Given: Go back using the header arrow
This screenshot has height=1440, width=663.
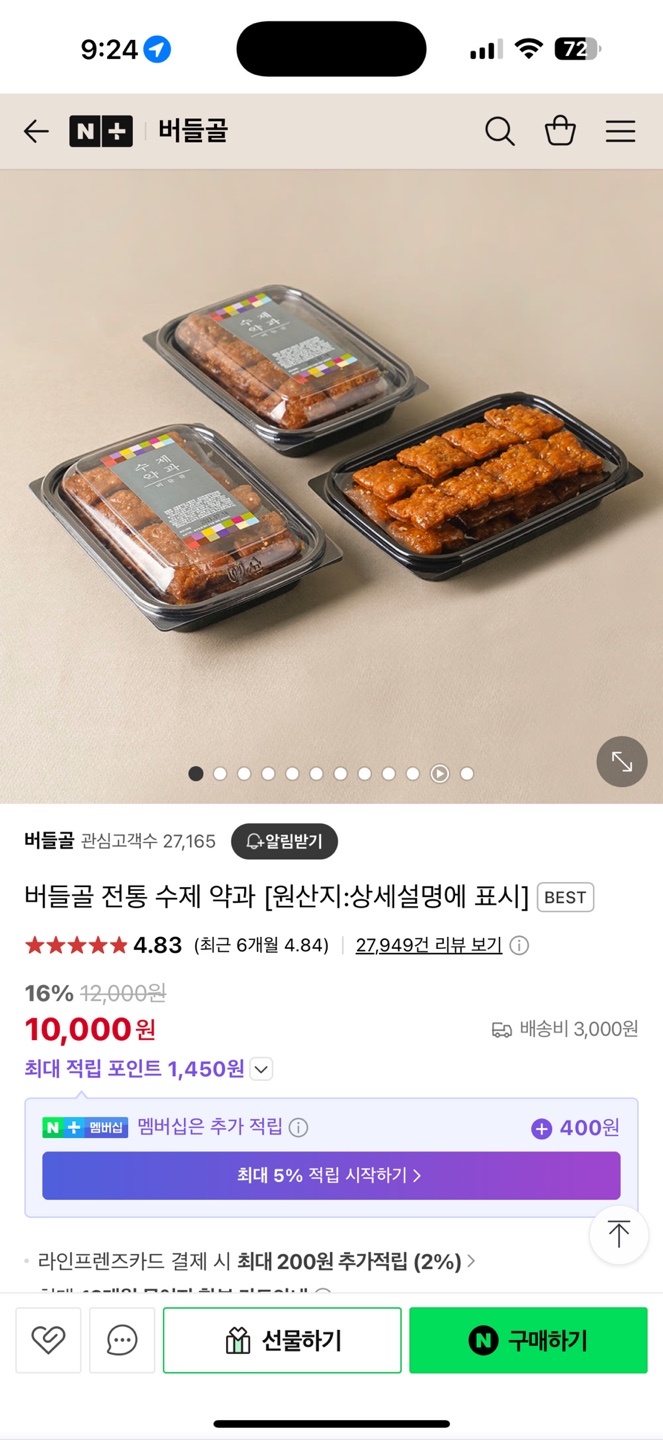Looking at the screenshot, I should point(36,131).
